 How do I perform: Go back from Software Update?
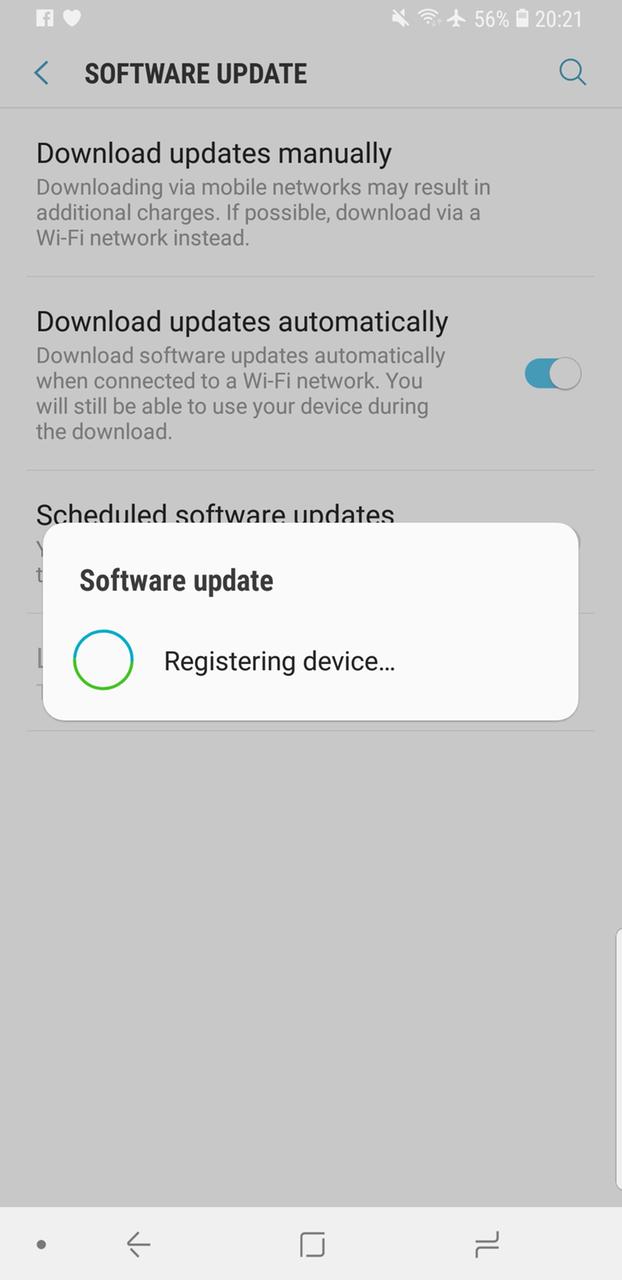42,73
